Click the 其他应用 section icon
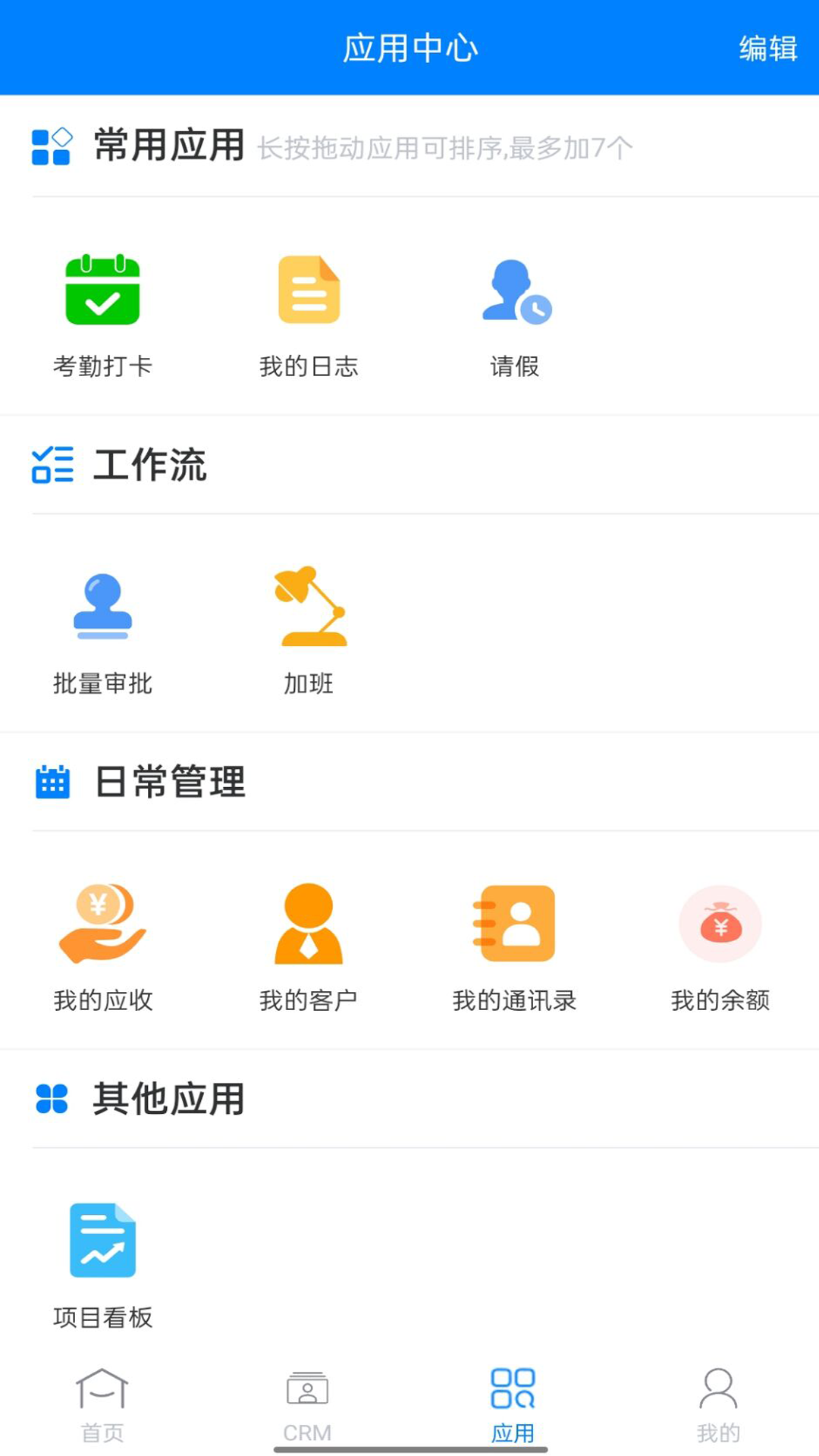819x1456 pixels. pos(50,1098)
